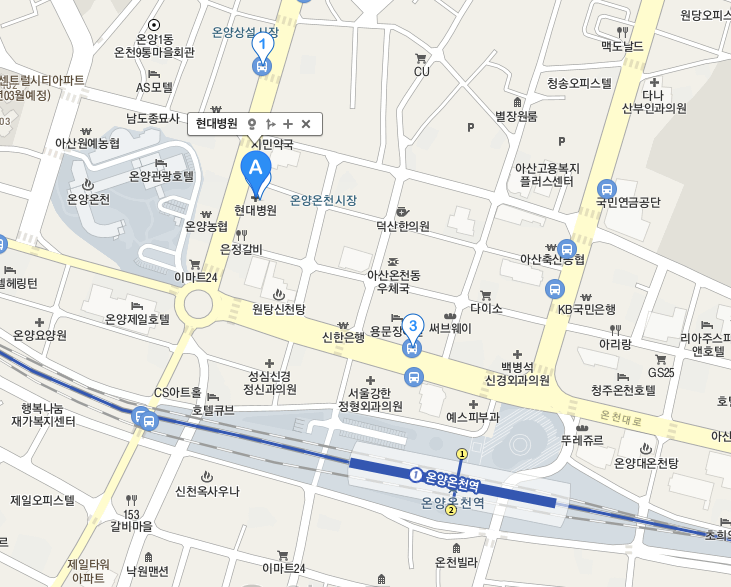Tap the plus icon in 현대병원 bubble

click(288, 124)
